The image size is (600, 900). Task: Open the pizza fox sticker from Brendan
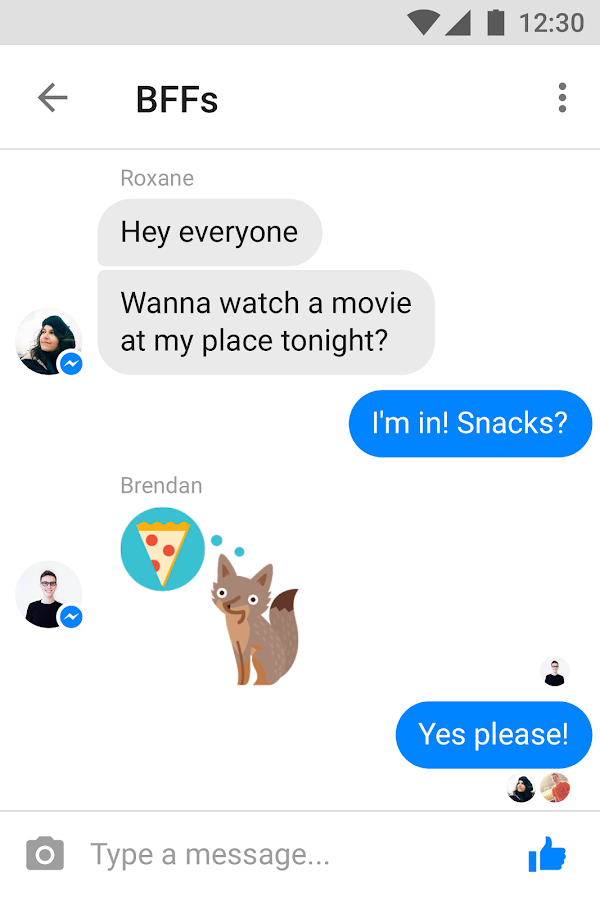[x=212, y=595]
